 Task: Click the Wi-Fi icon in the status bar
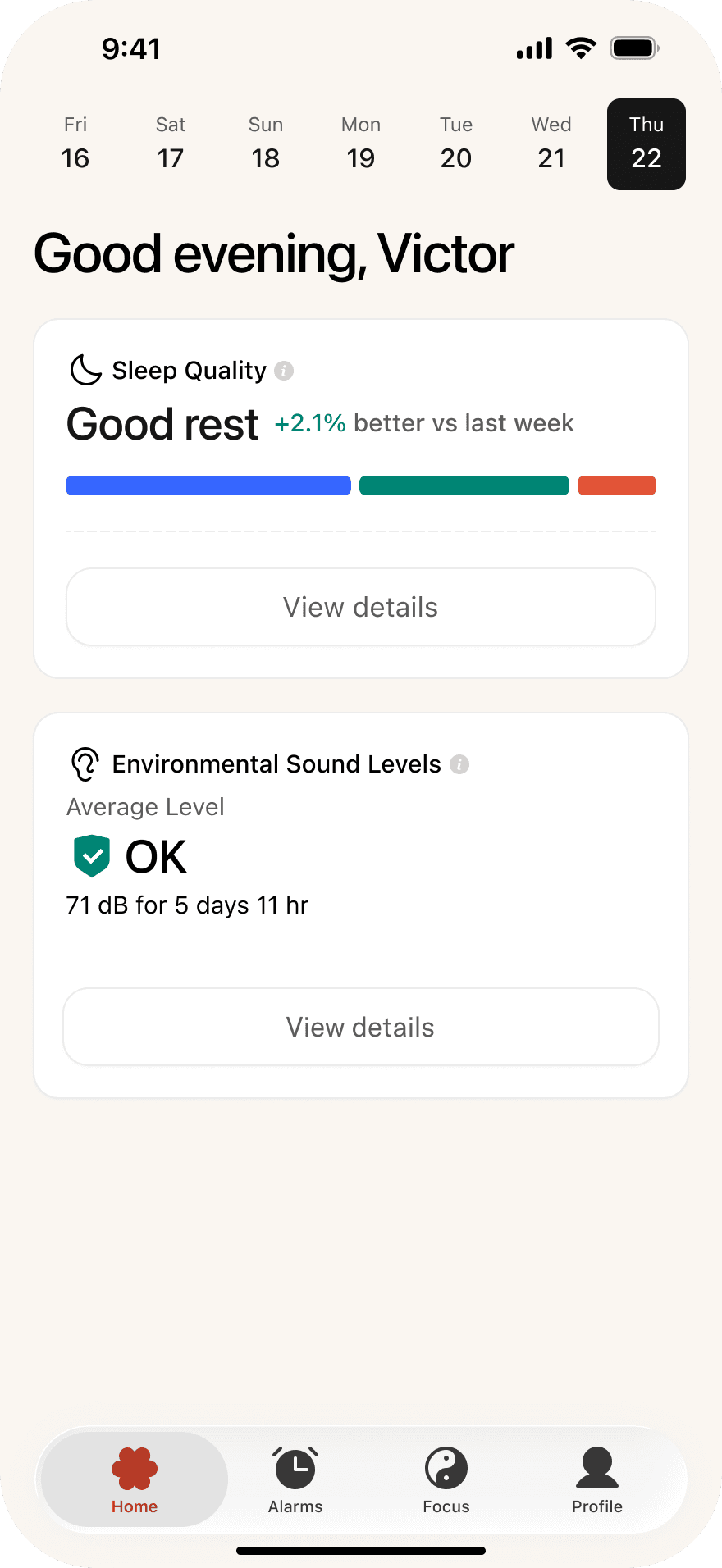581,48
